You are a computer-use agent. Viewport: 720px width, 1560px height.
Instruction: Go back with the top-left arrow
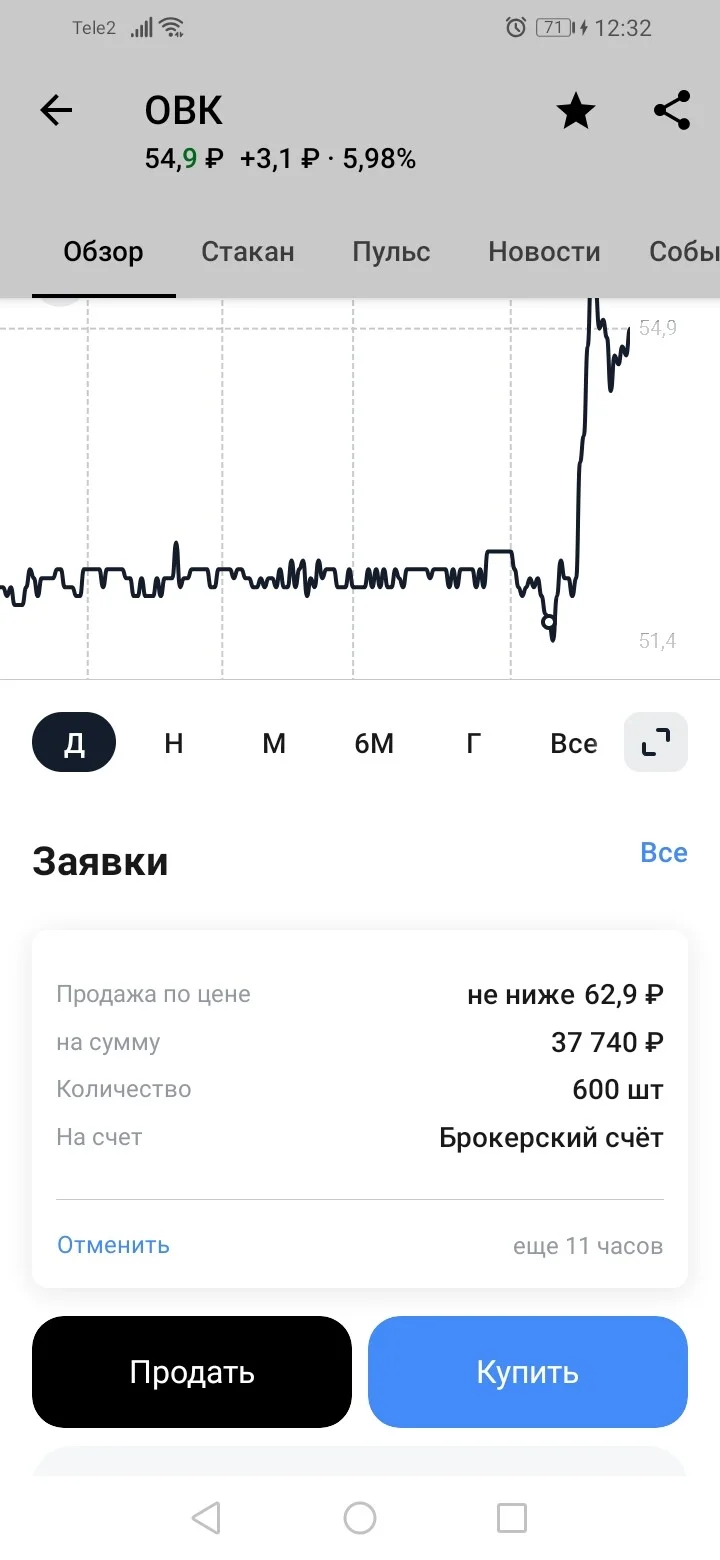click(56, 110)
